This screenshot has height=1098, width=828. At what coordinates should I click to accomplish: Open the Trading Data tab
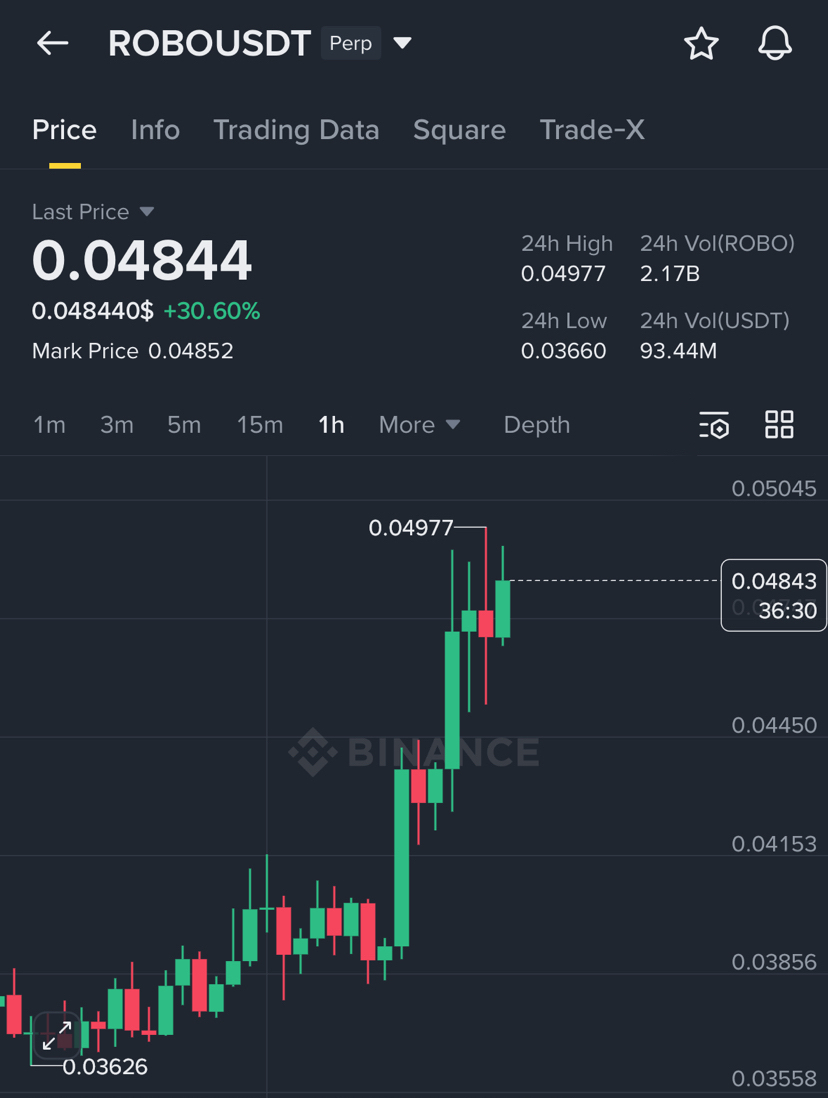[x=296, y=130]
